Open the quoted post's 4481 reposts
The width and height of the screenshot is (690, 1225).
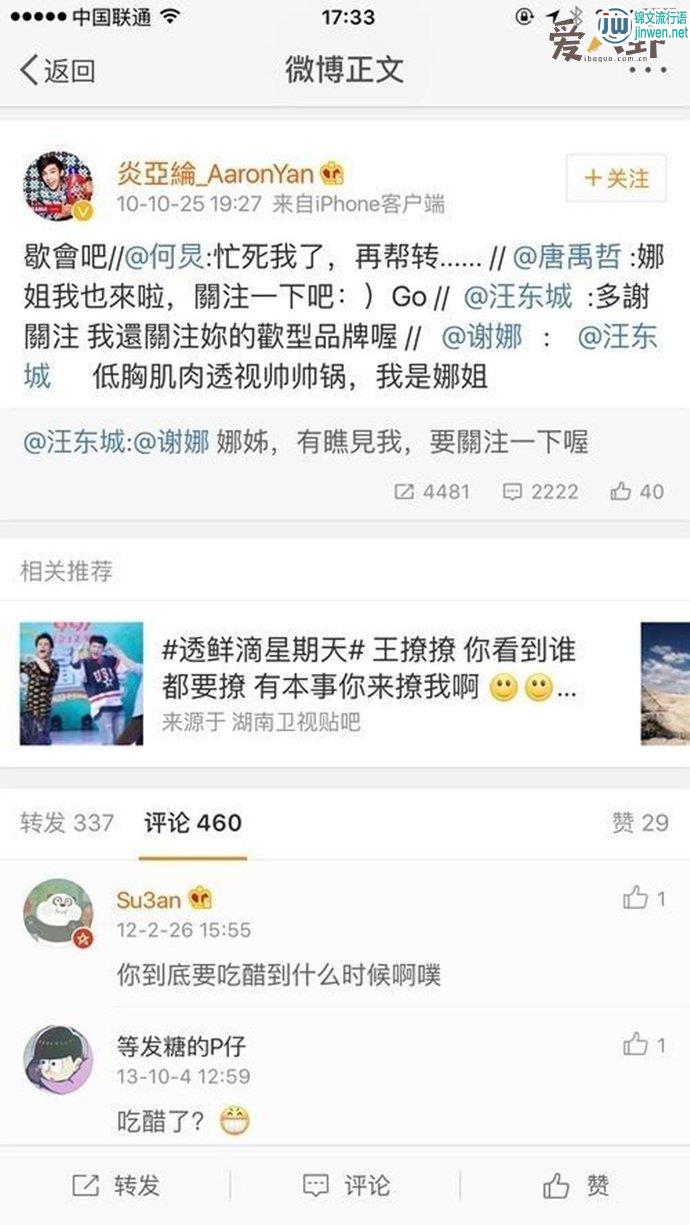pyautogui.click(x=431, y=491)
